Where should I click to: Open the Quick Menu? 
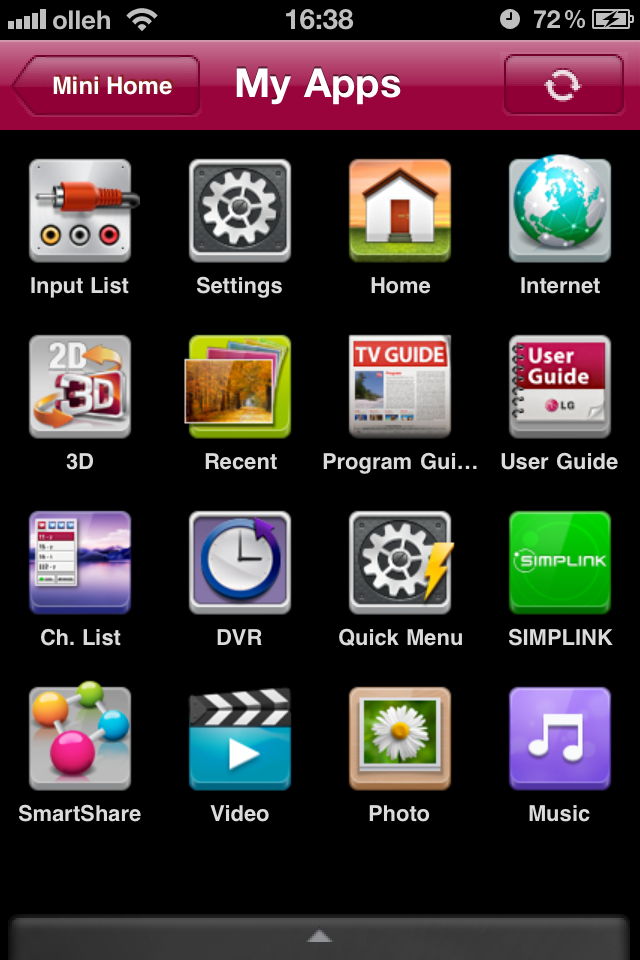400,563
